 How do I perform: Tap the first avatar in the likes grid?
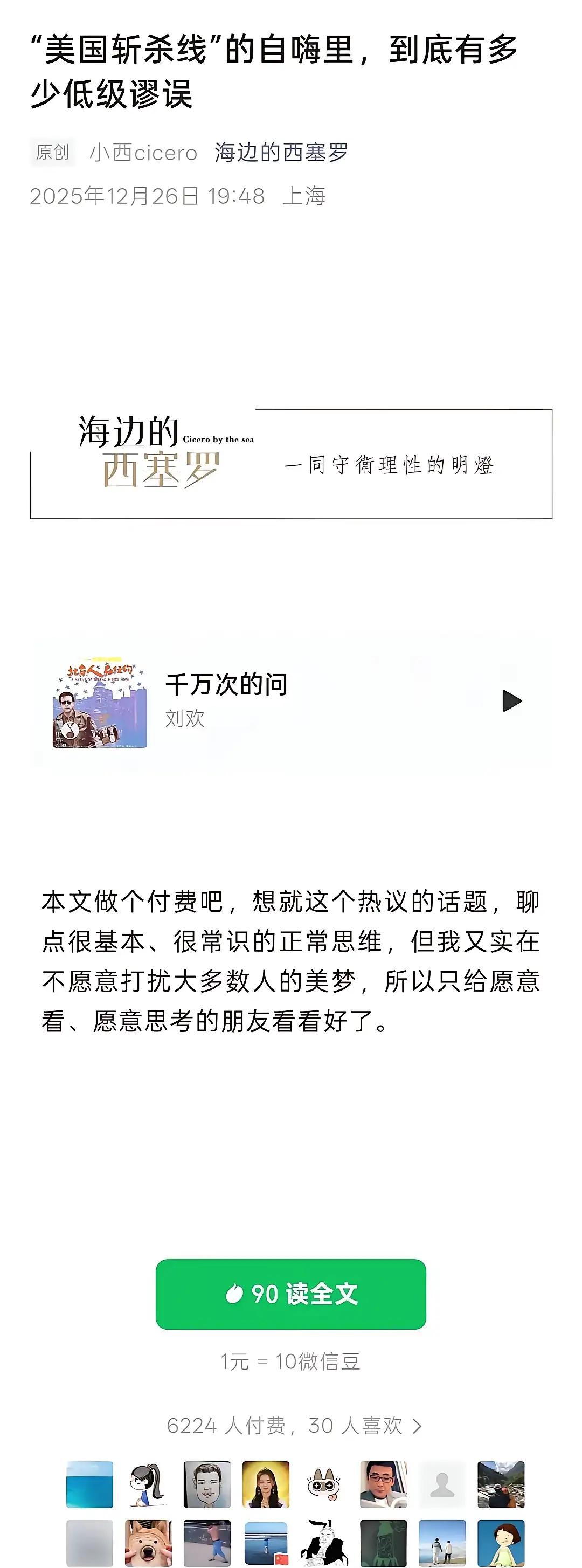(89, 1485)
